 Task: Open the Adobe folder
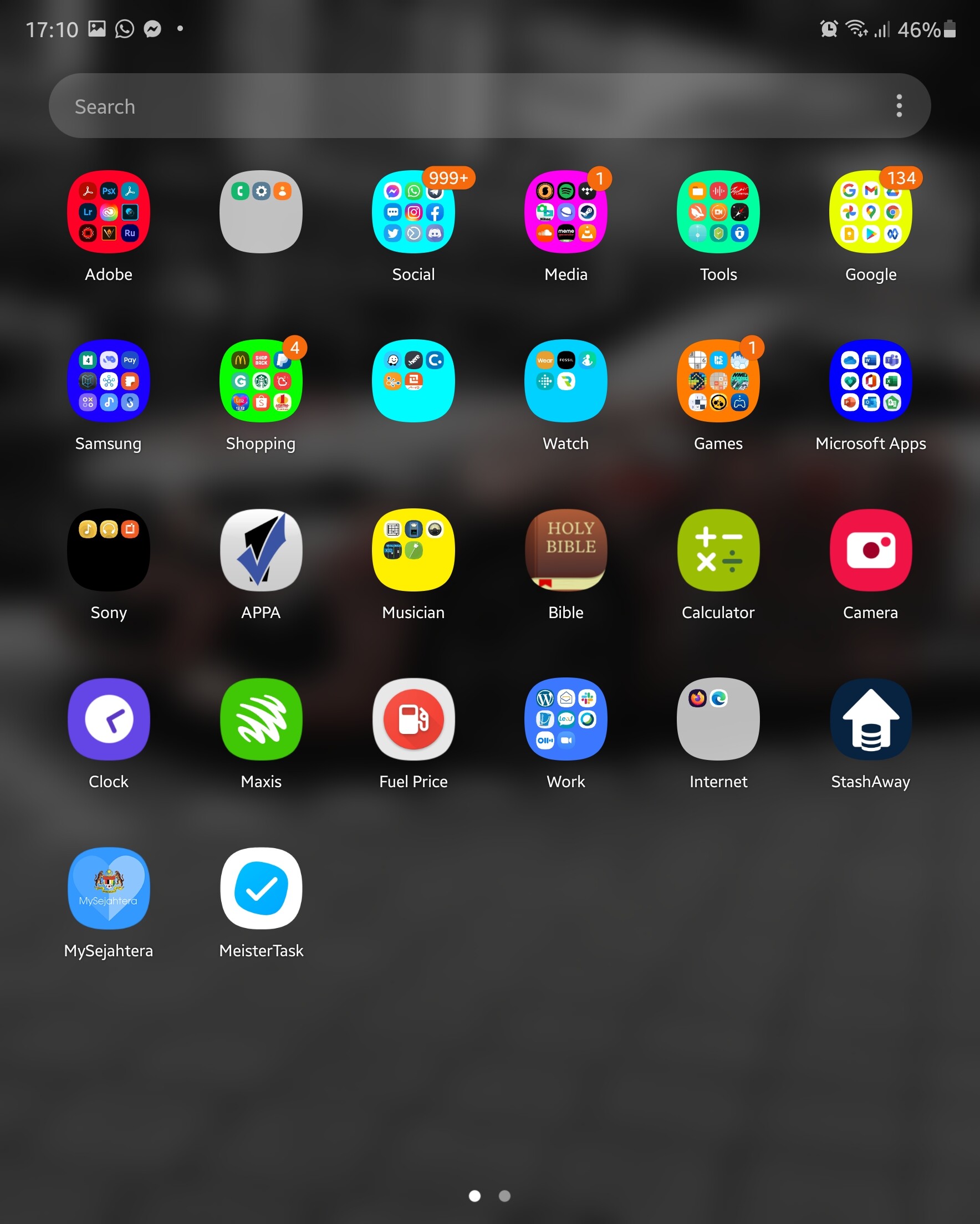tap(109, 212)
